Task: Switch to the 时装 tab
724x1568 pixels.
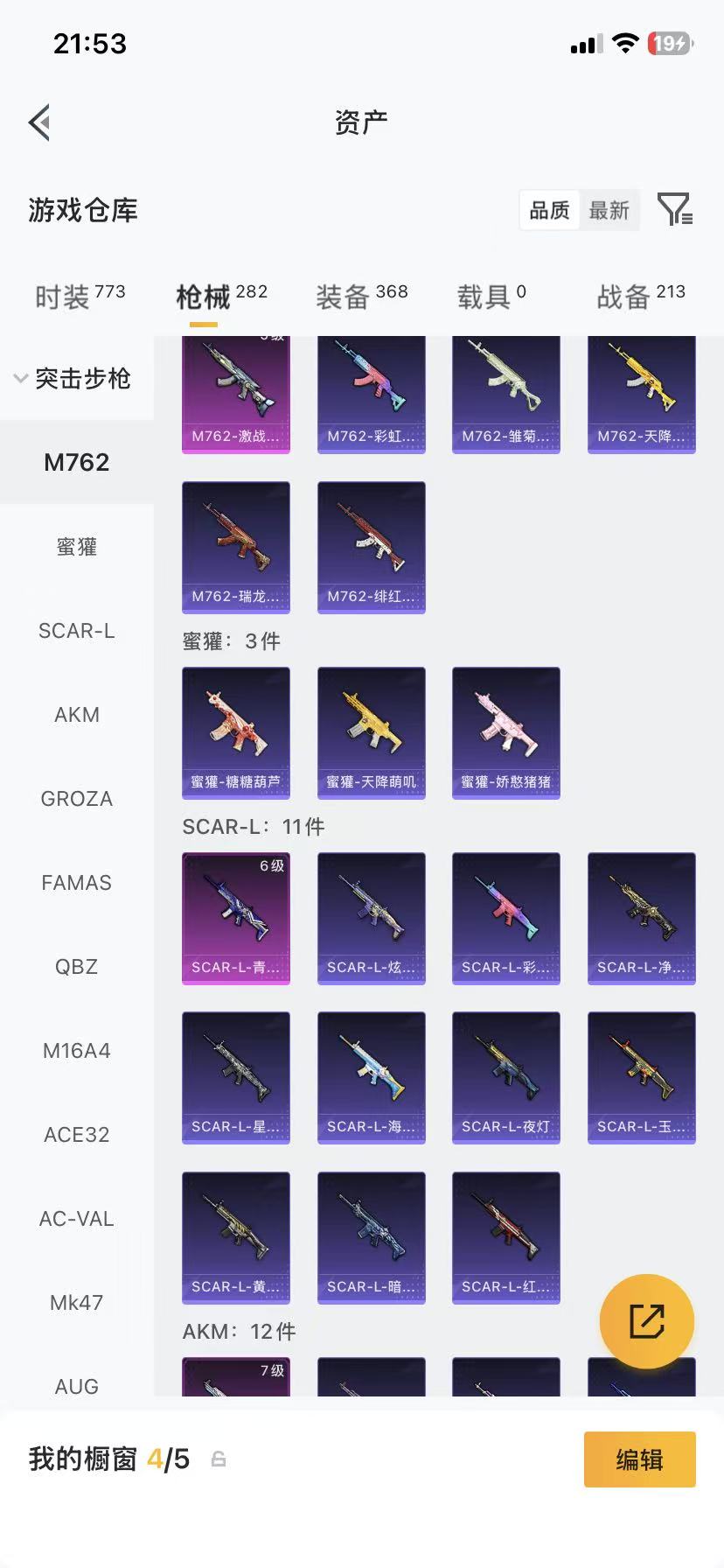Action: 80,297
